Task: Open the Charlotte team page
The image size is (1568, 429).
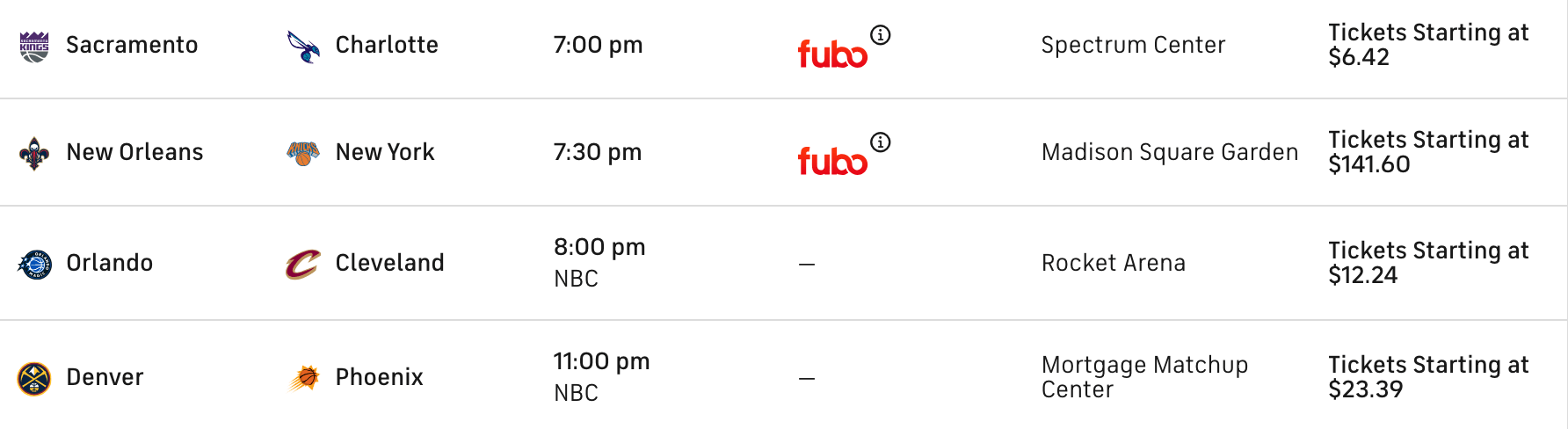Action: tap(386, 45)
